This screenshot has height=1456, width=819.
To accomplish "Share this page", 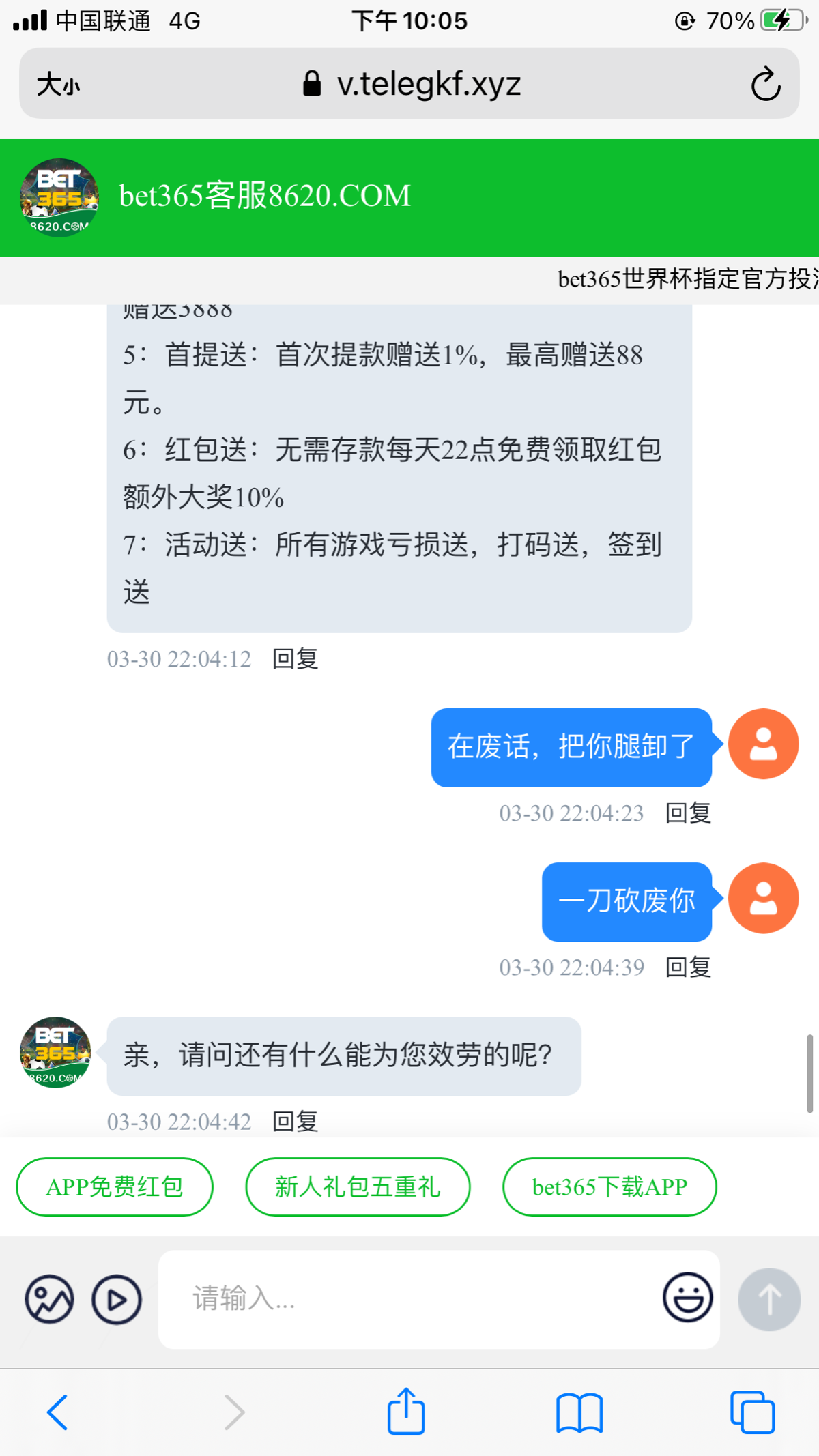I will click(x=406, y=1411).
